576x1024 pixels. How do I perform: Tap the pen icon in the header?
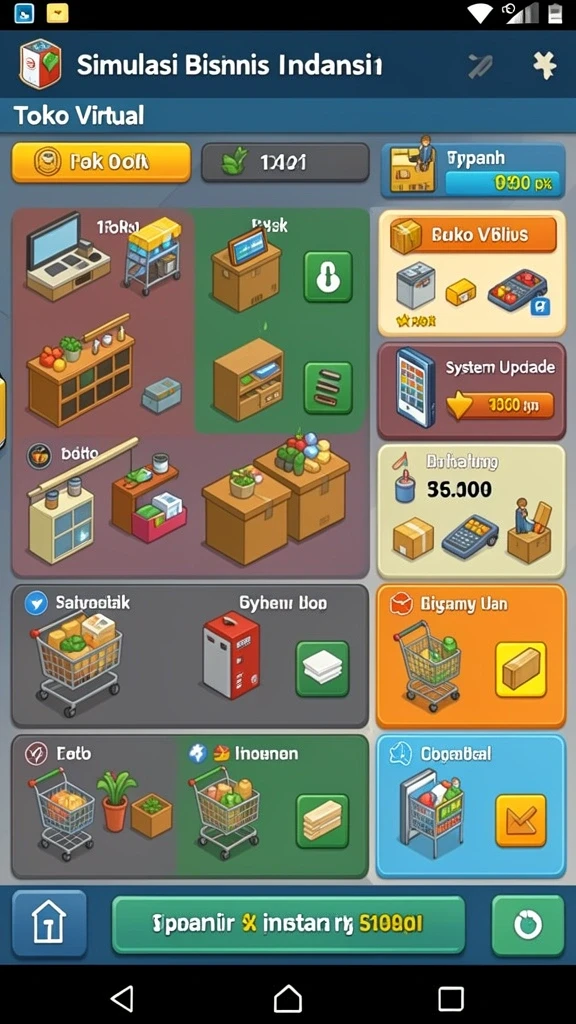tap(479, 65)
